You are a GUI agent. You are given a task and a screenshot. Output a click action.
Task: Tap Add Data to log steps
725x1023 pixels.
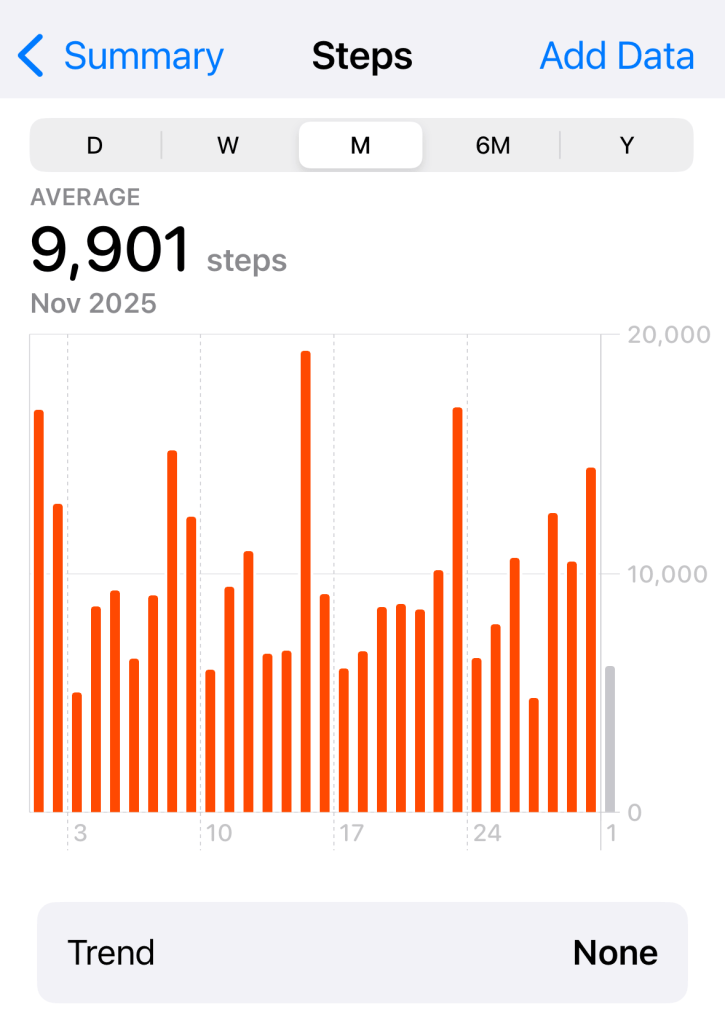click(x=616, y=55)
